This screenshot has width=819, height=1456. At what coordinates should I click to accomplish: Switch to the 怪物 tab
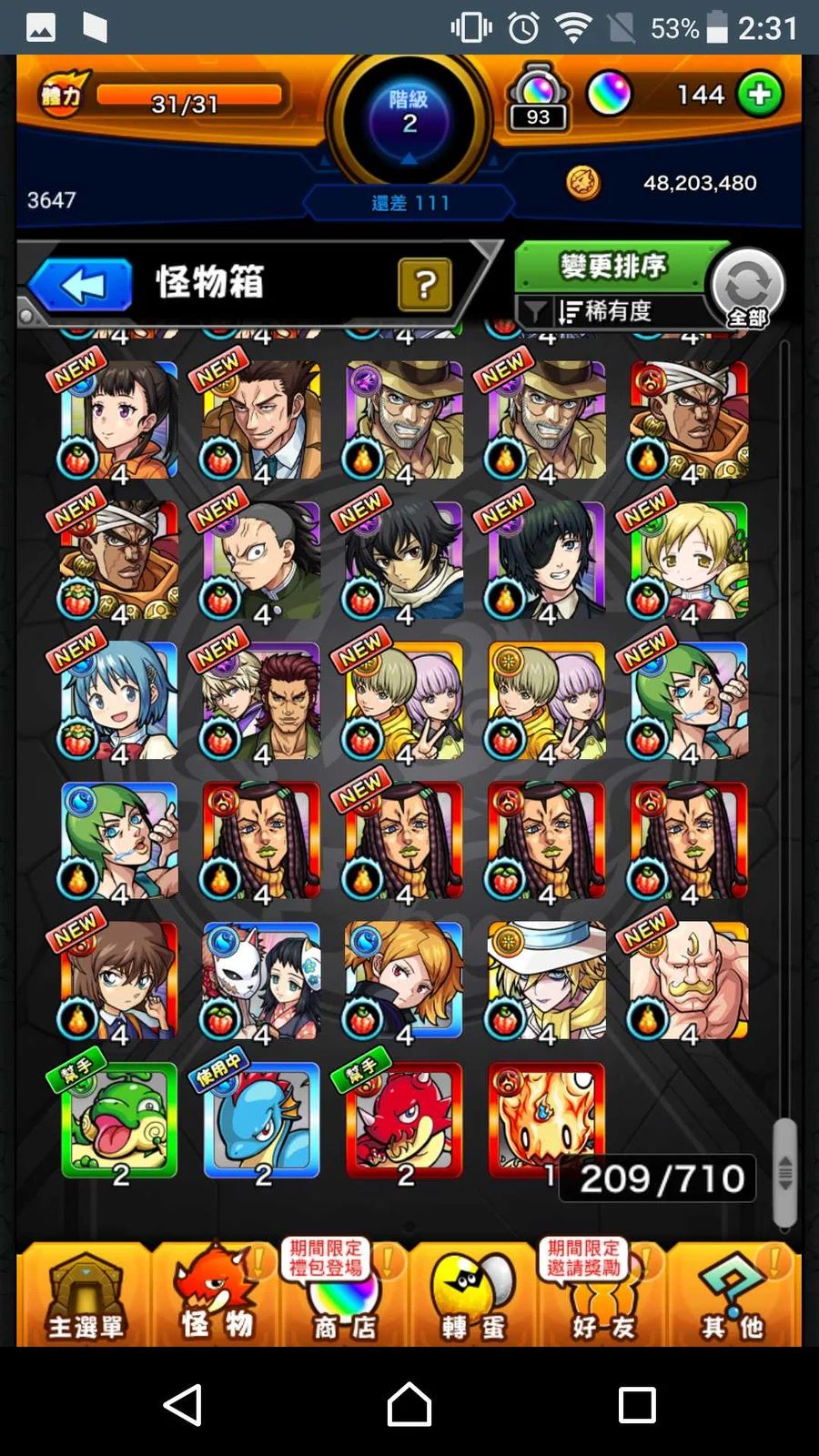[216, 1296]
